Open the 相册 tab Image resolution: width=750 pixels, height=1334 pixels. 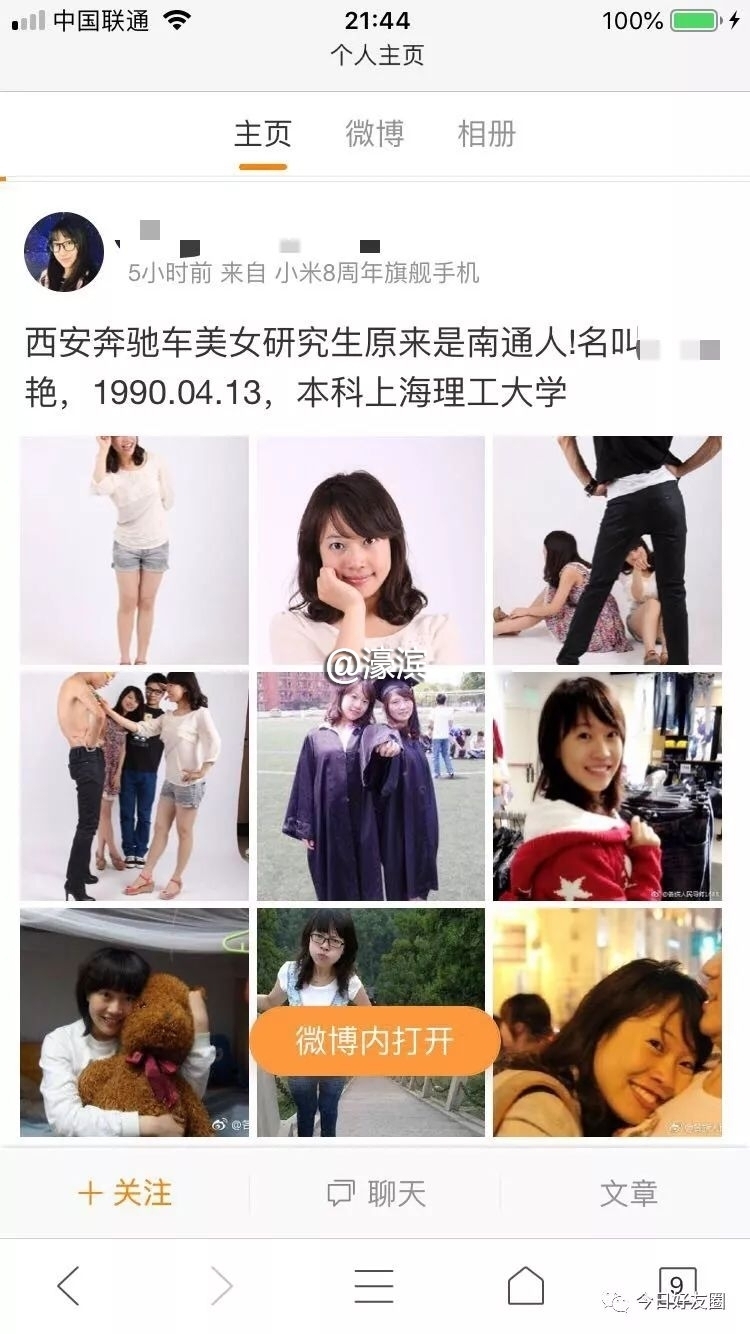pyautogui.click(x=486, y=134)
